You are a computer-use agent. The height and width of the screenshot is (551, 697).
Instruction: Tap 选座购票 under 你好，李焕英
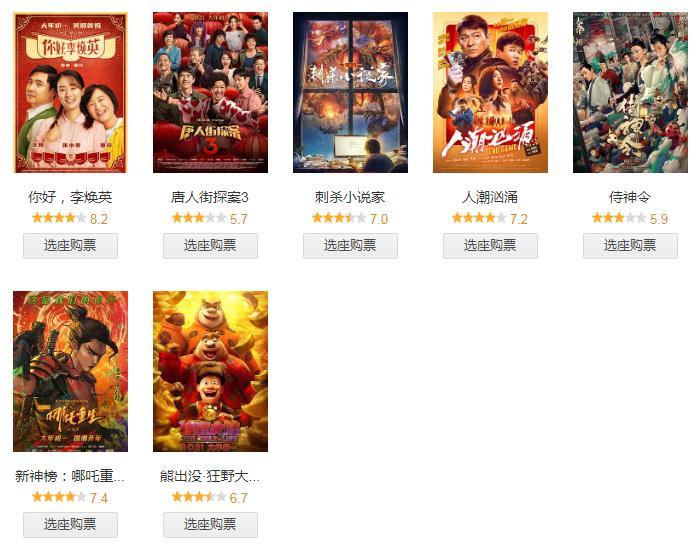[70, 246]
